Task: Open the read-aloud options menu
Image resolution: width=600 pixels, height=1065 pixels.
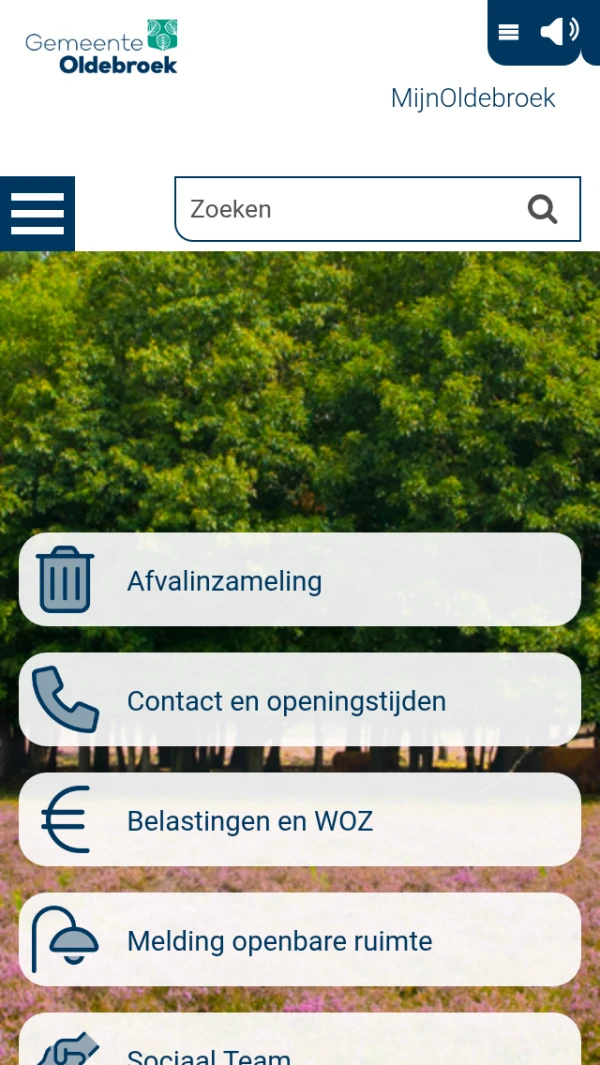Action: click(509, 32)
